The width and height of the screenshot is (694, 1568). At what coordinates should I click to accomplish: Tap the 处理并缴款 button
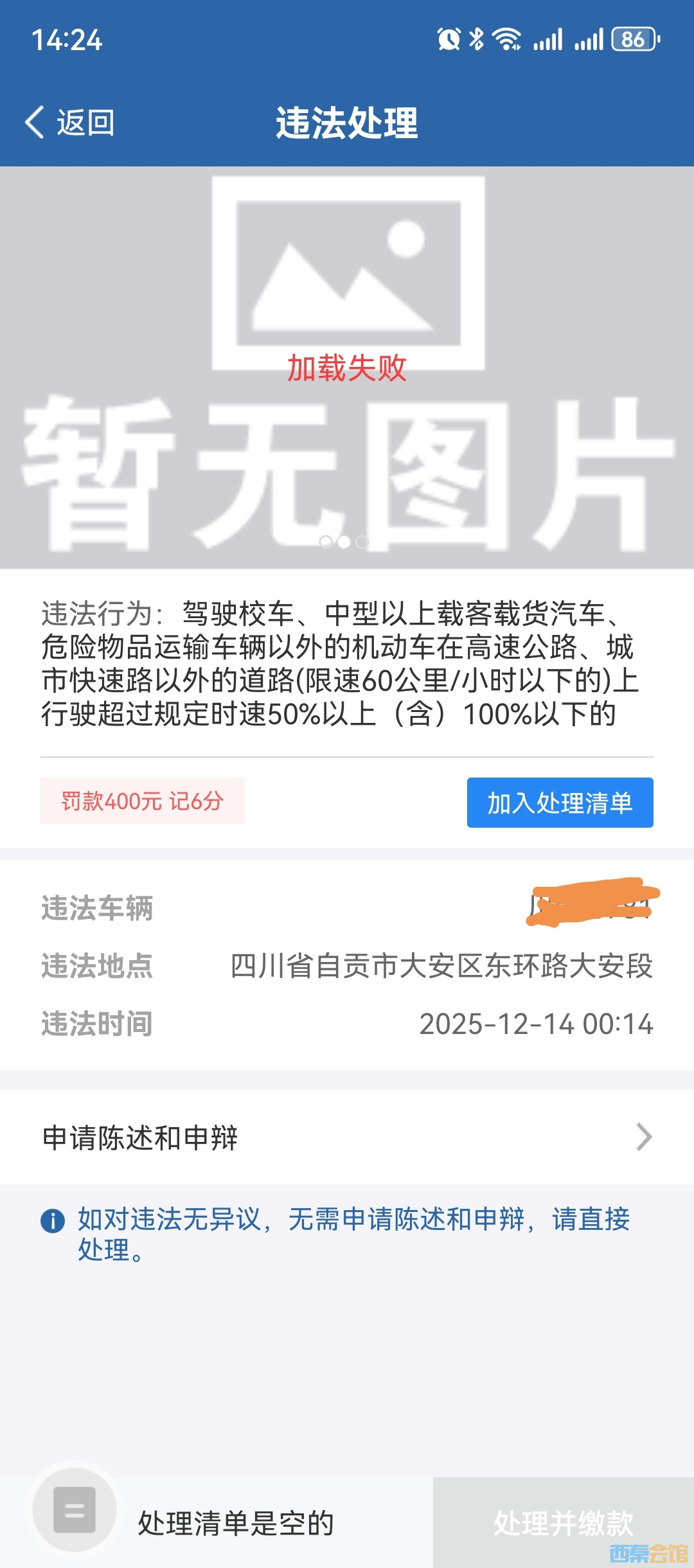point(563,1522)
